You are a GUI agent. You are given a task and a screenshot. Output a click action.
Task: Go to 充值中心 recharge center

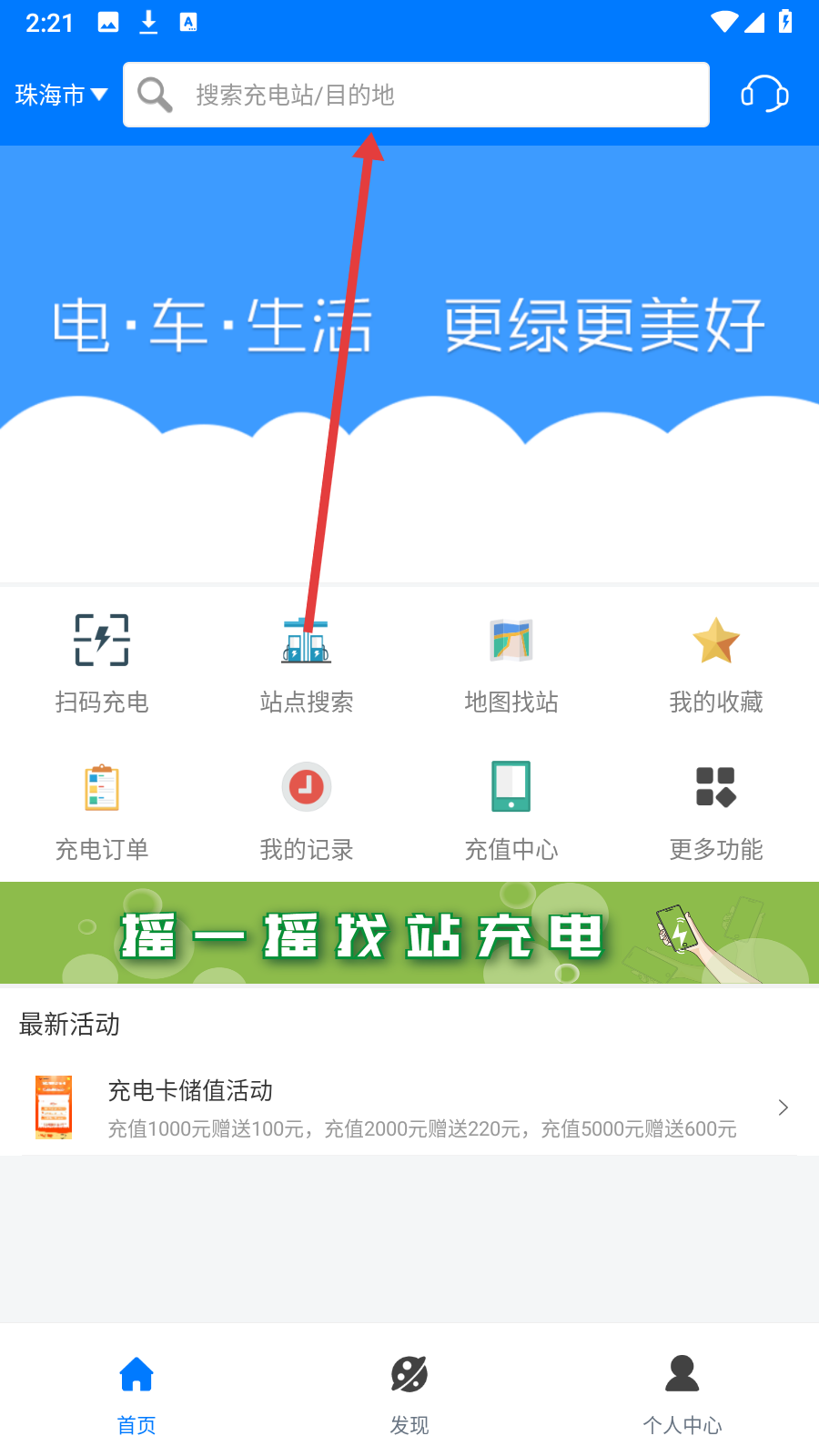(x=511, y=810)
